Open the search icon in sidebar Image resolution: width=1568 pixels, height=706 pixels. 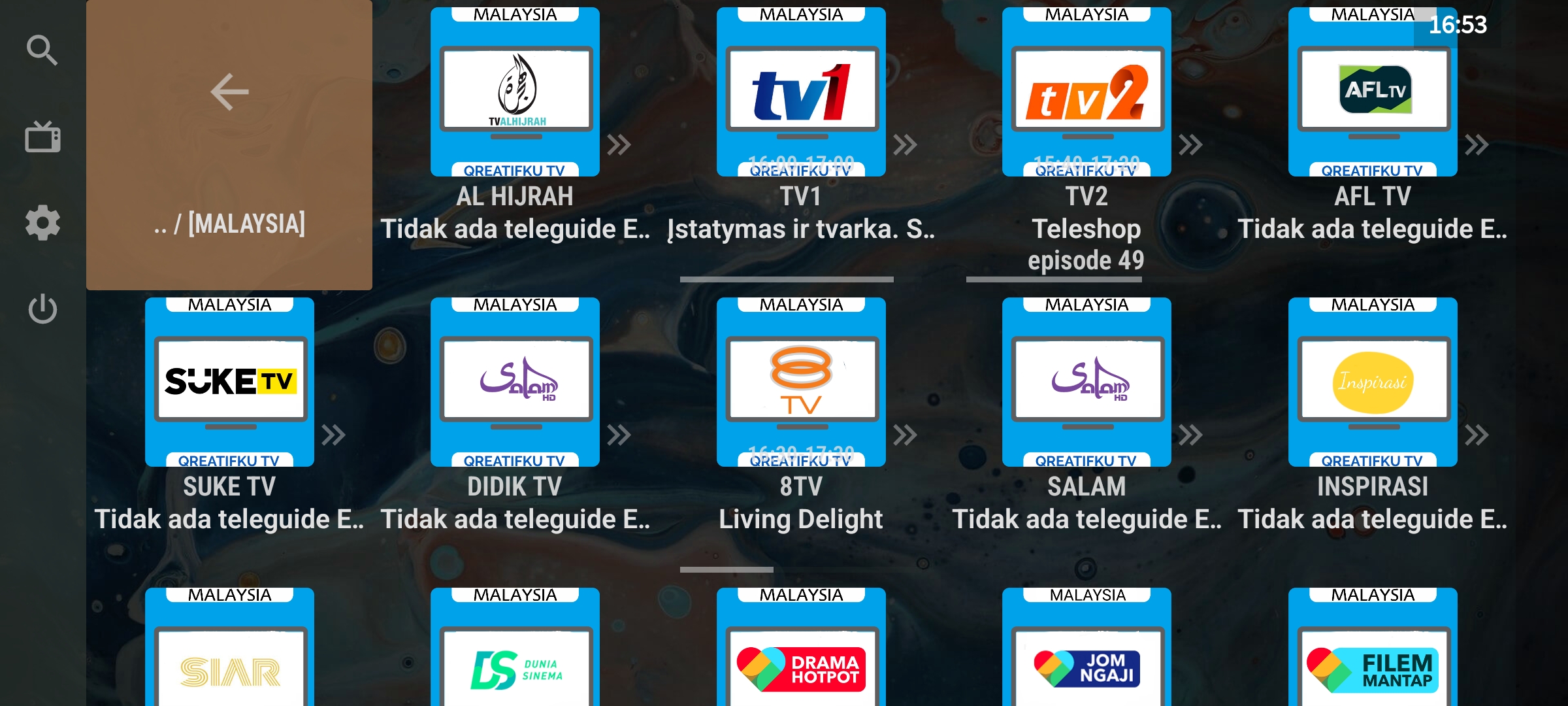click(42, 50)
